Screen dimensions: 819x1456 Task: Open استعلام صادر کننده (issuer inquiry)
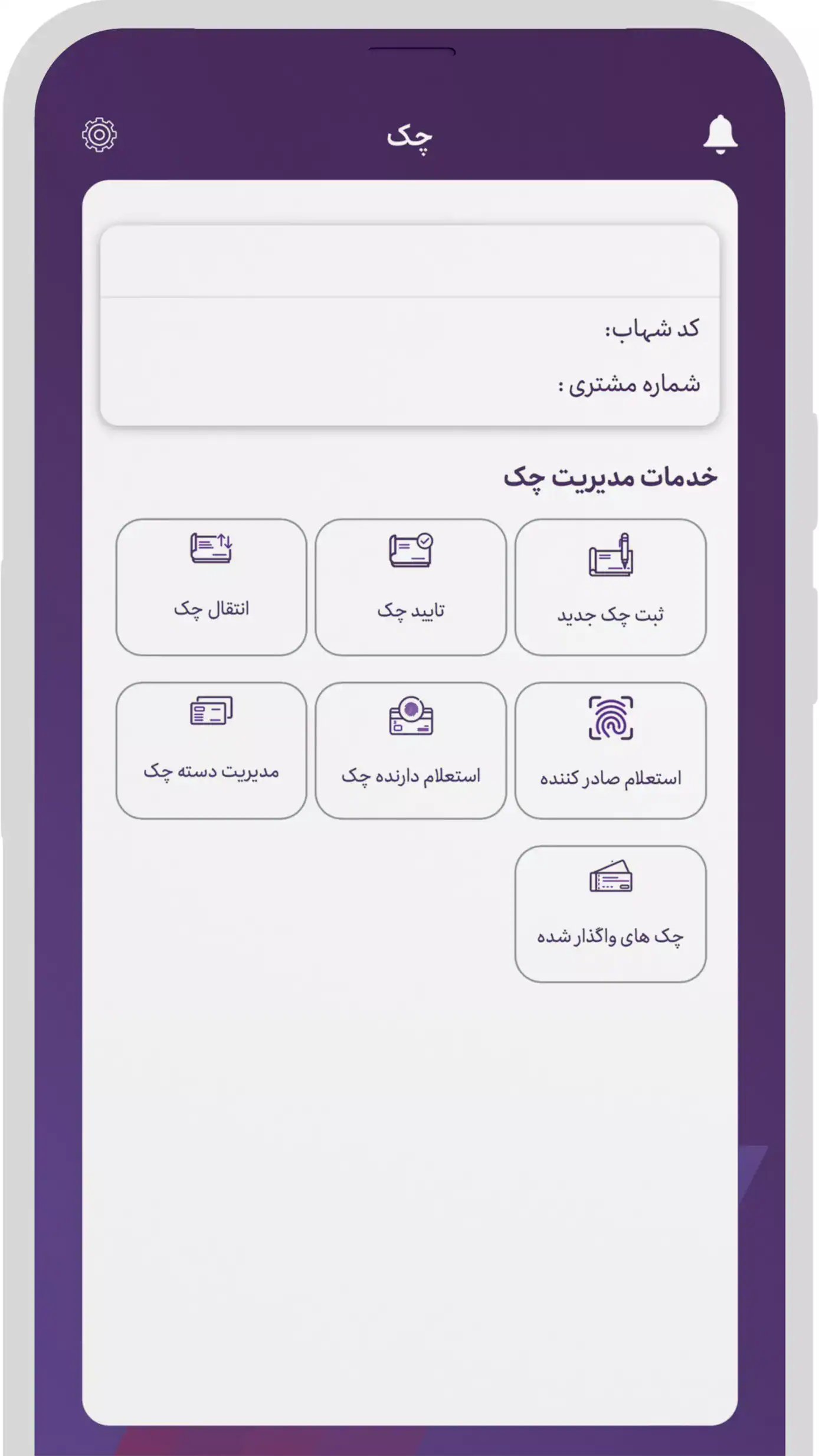610,750
